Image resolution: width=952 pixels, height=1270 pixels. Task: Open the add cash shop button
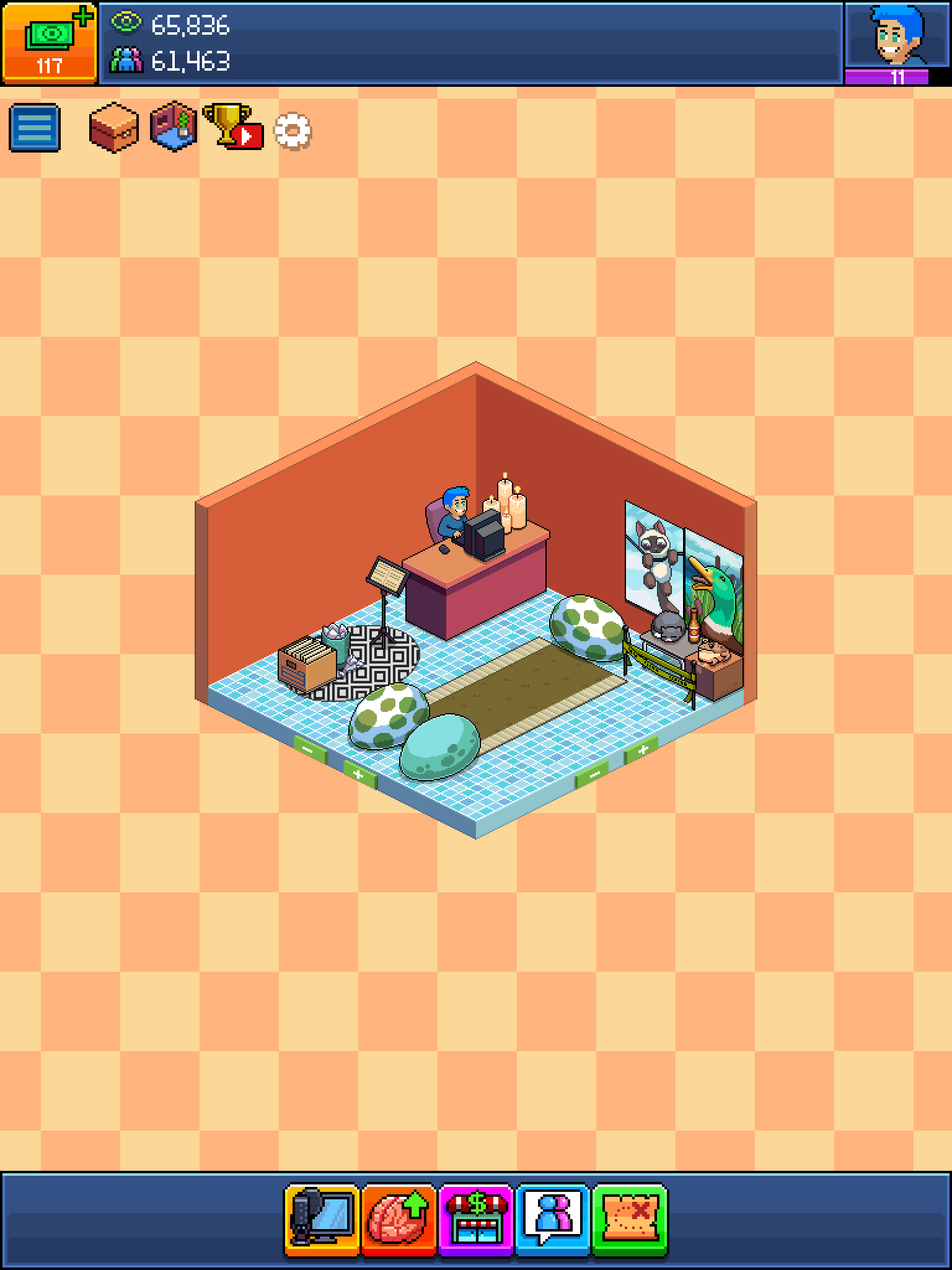coord(50,42)
